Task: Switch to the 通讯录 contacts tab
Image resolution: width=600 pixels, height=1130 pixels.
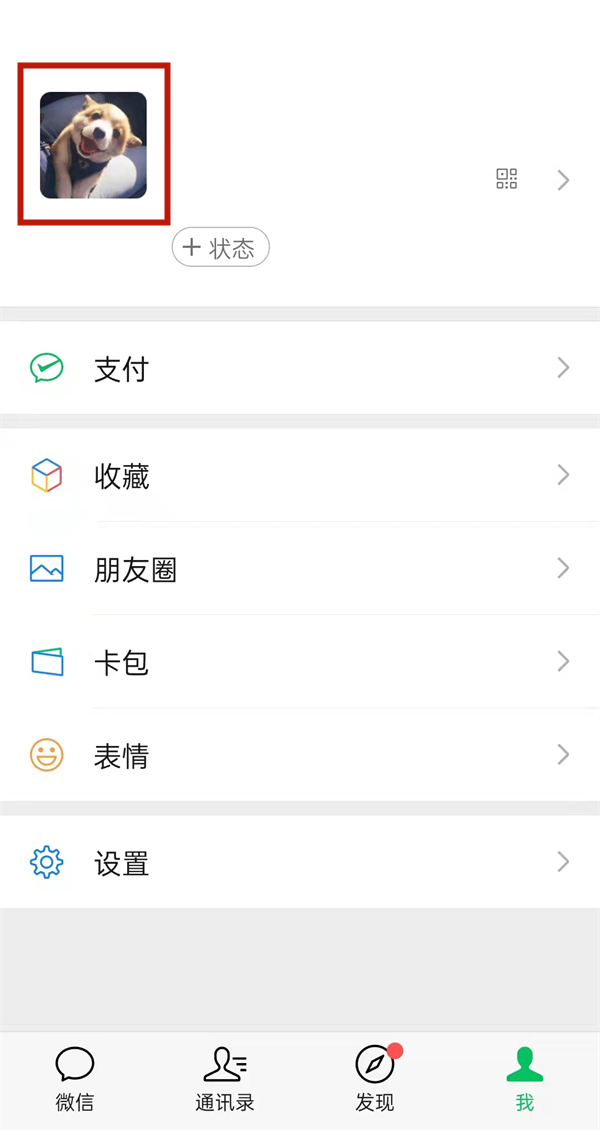Action: 225,1079
